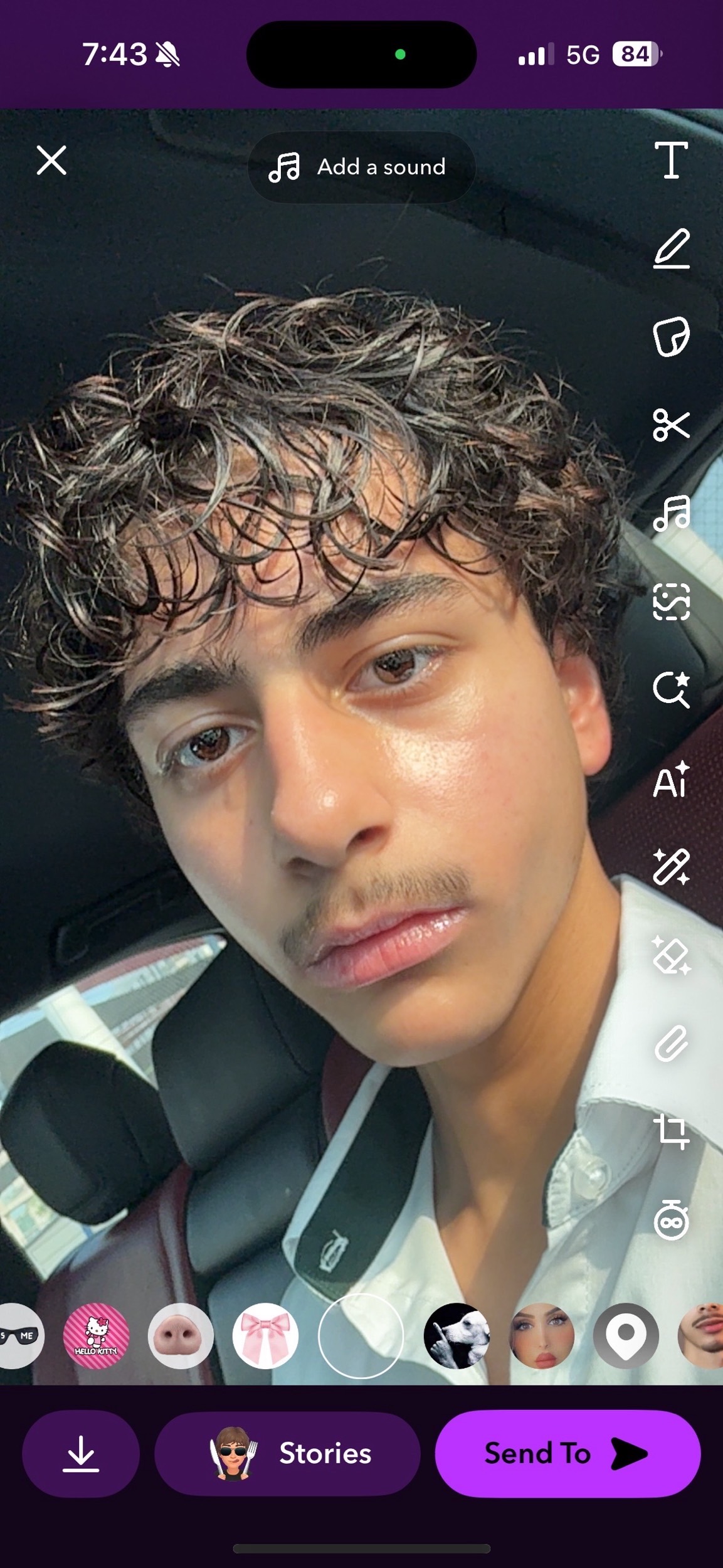
Task: Open the AI tool
Action: [x=671, y=780]
